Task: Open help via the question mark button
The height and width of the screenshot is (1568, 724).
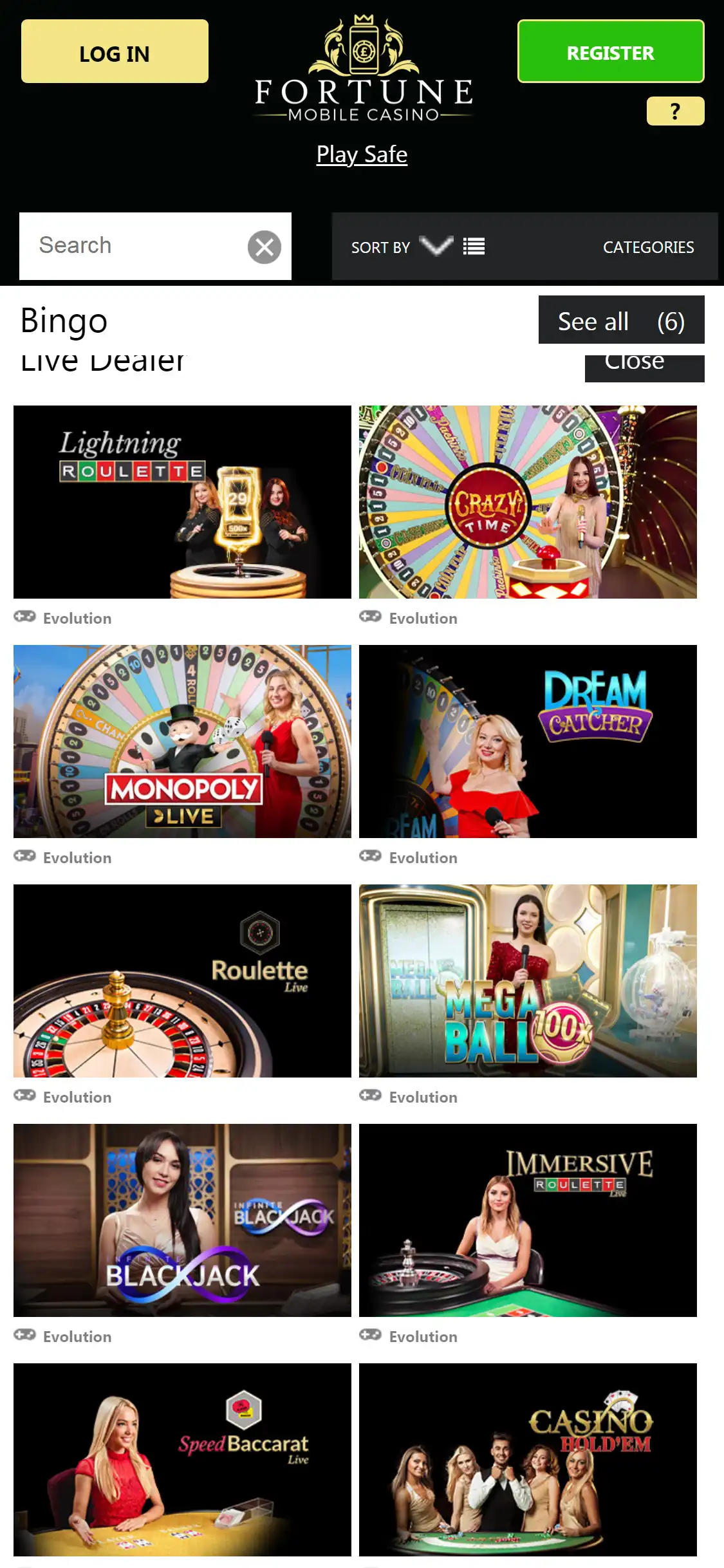Action: [x=674, y=111]
